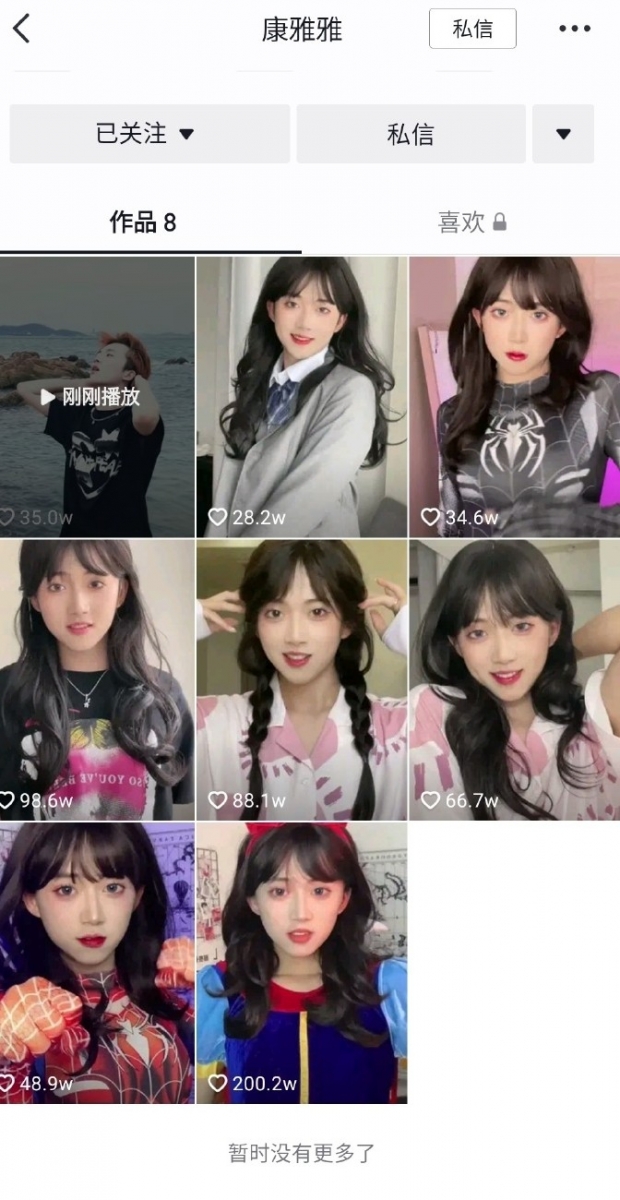Tap the wide 私信 button below the header

[411, 134]
